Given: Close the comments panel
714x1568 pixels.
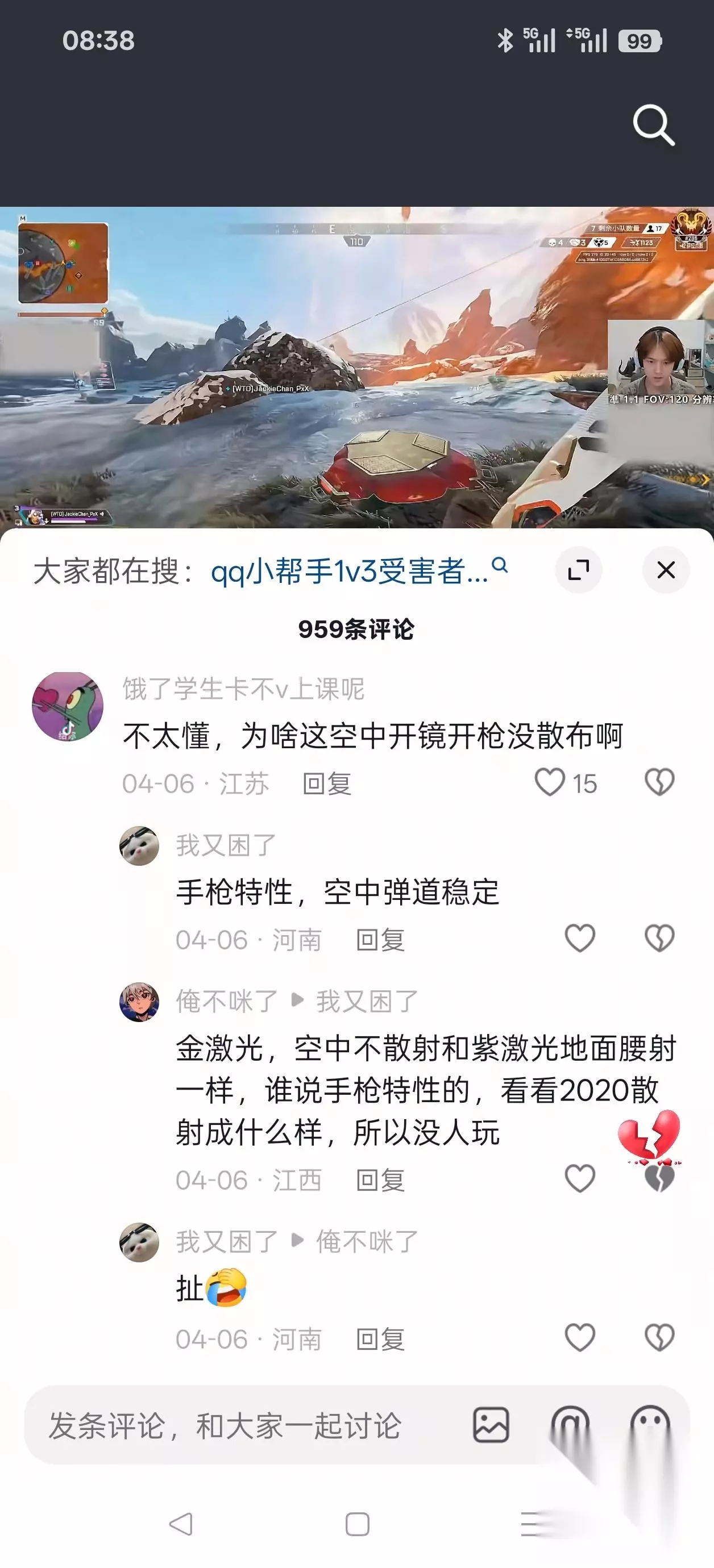Looking at the screenshot, I should point(666,570).
